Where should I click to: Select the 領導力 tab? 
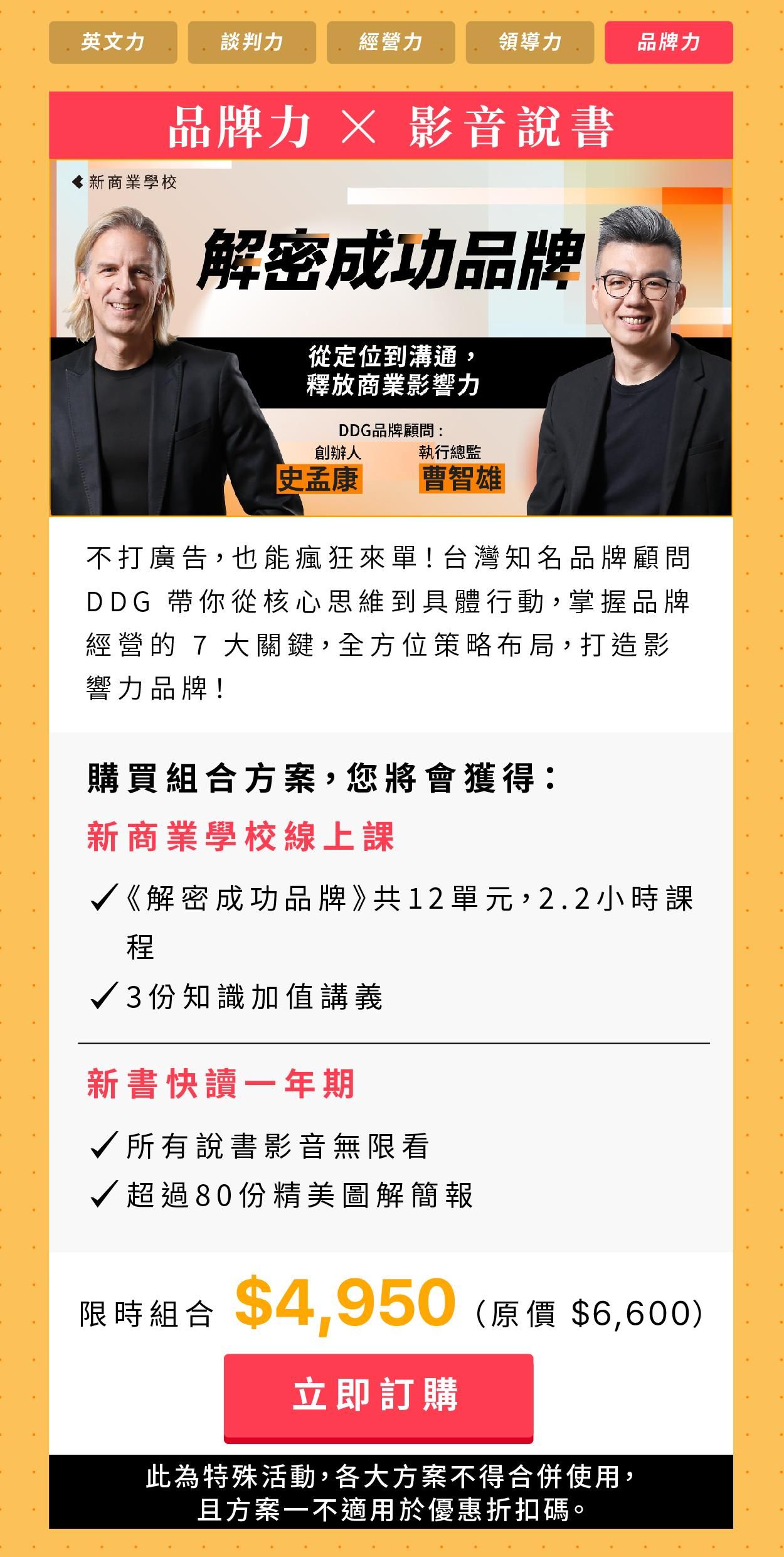coord(530,42)
